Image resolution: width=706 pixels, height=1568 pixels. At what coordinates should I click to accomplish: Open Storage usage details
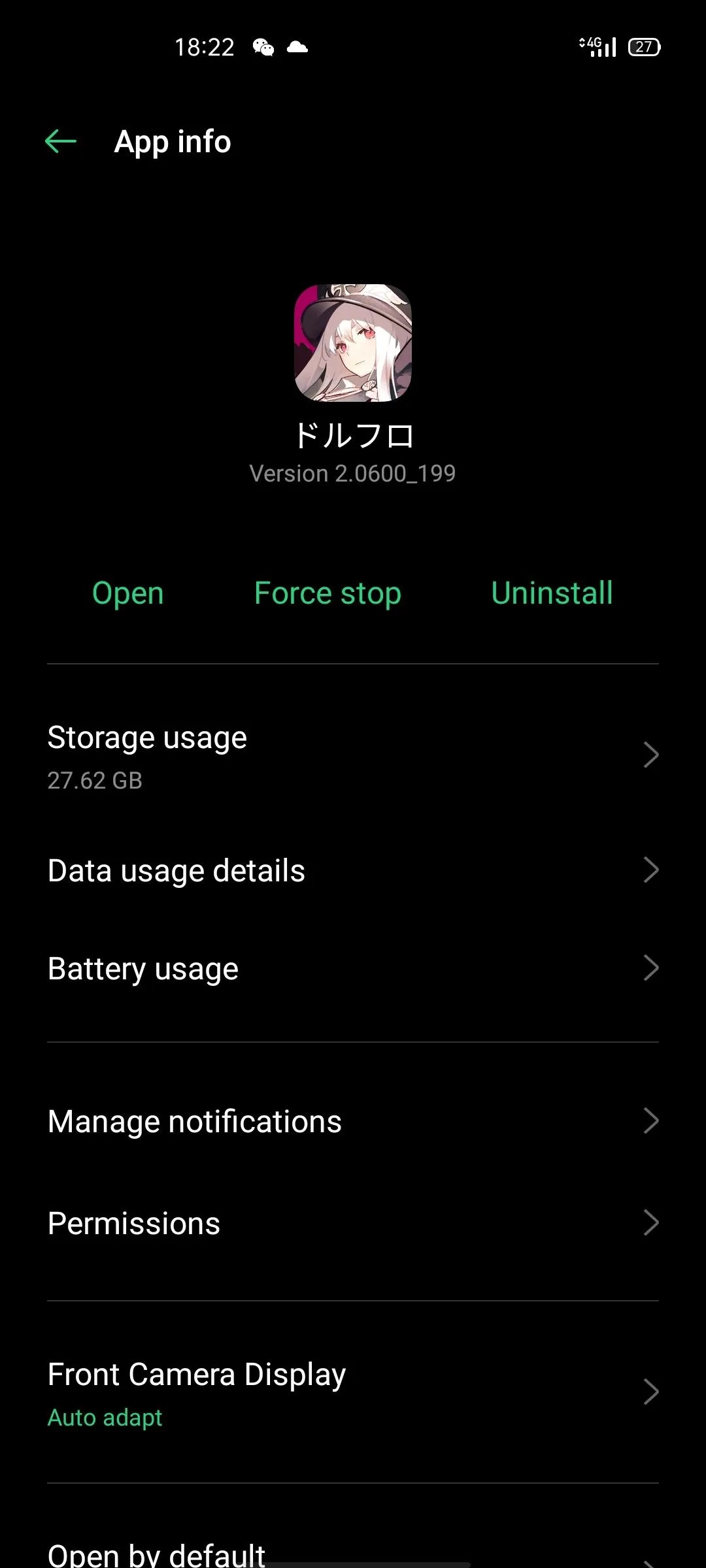pos(353,756)
